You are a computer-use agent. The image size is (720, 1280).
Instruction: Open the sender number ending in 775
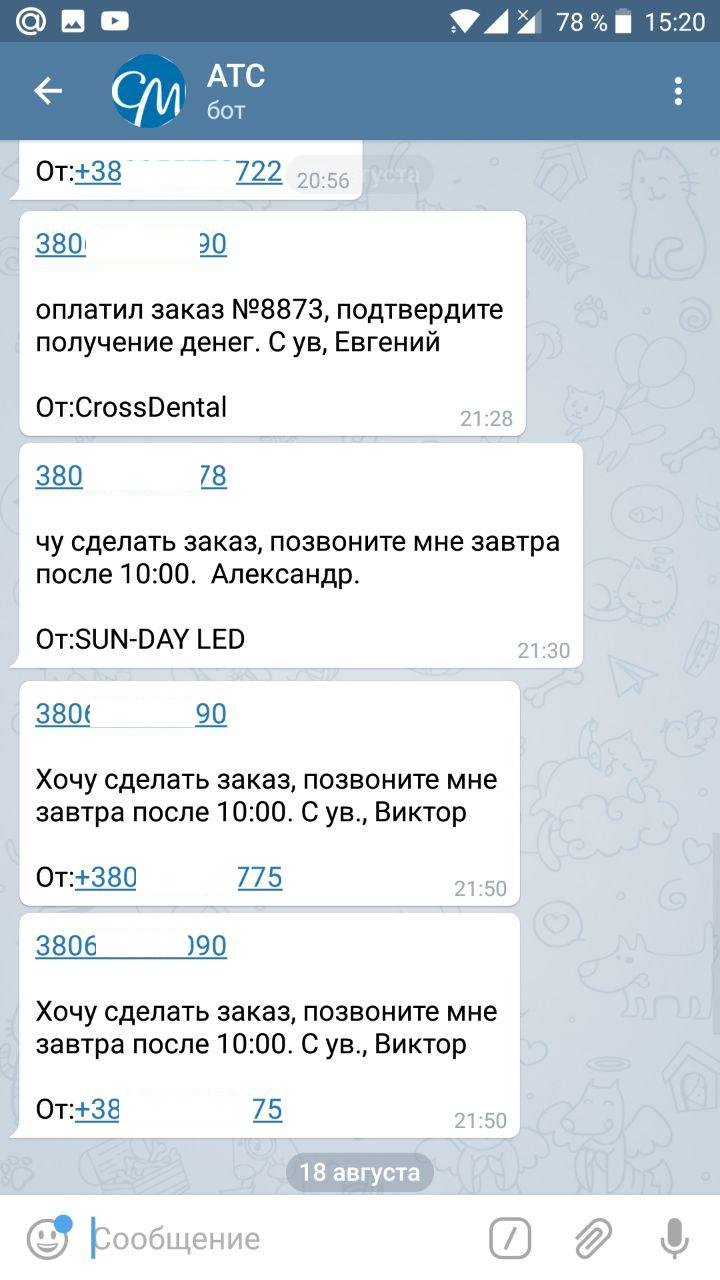(x=178, y=878)
